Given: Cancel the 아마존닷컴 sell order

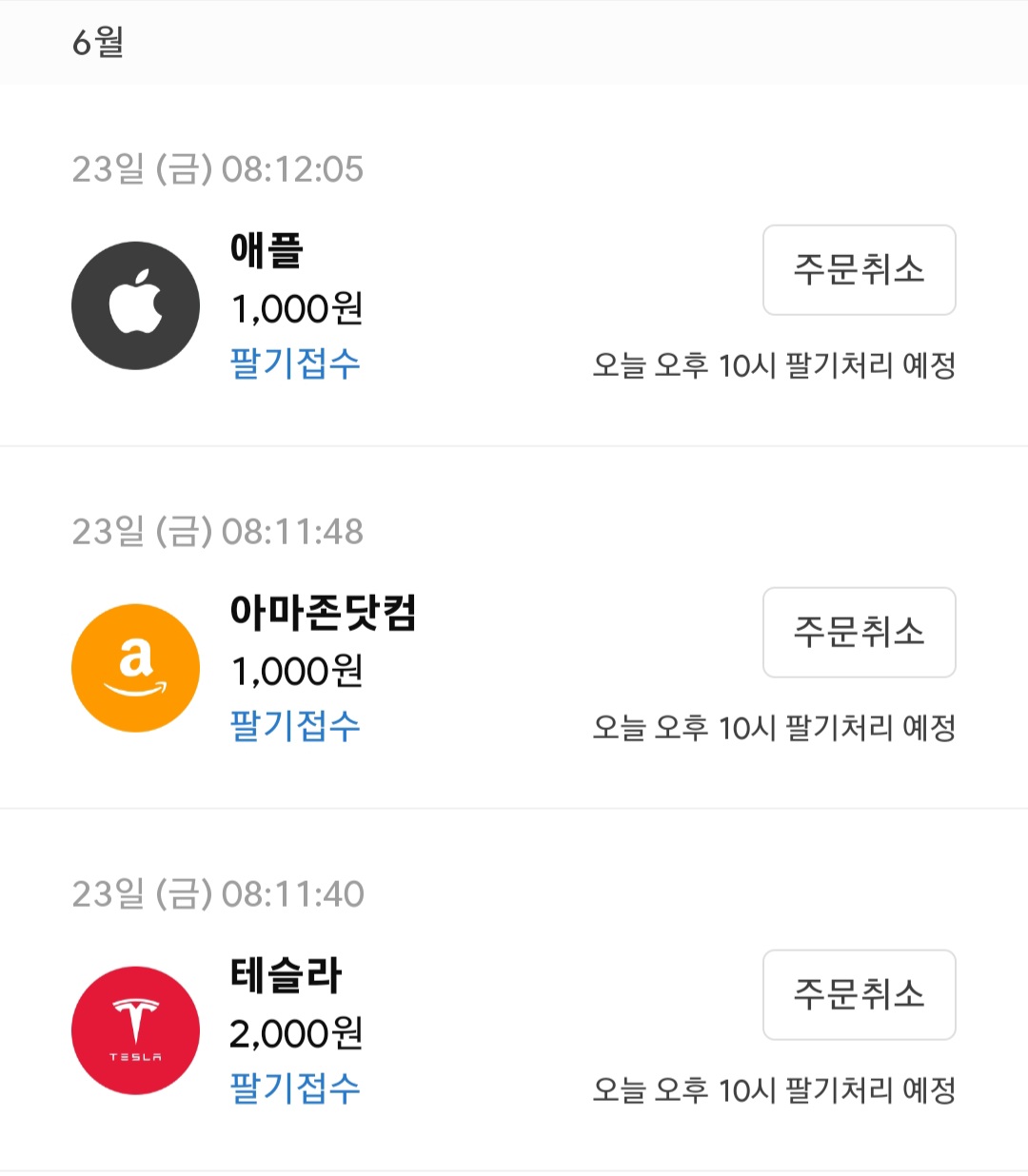Looking at the screenshot, I should [x=859, y=633].
